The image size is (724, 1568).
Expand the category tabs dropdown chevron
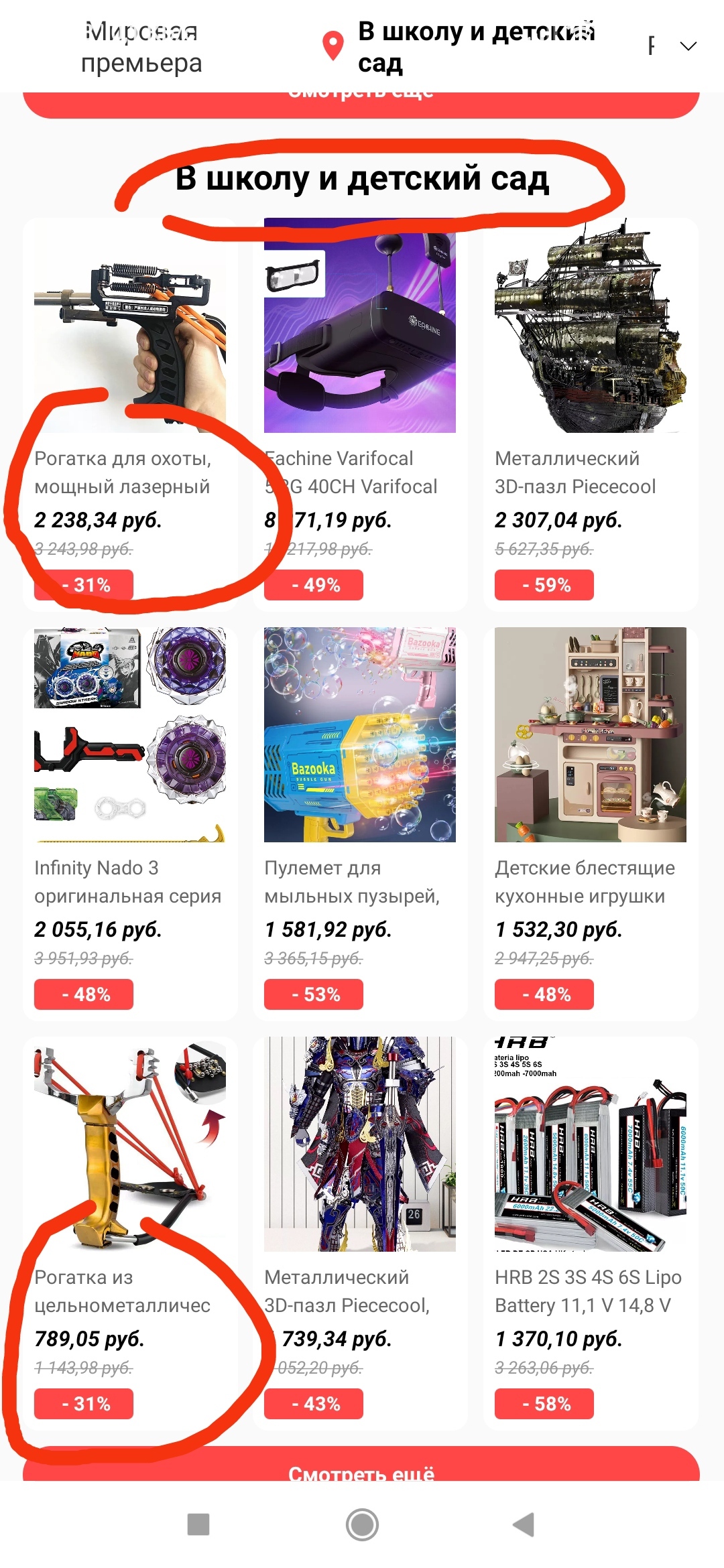point(688,46)
